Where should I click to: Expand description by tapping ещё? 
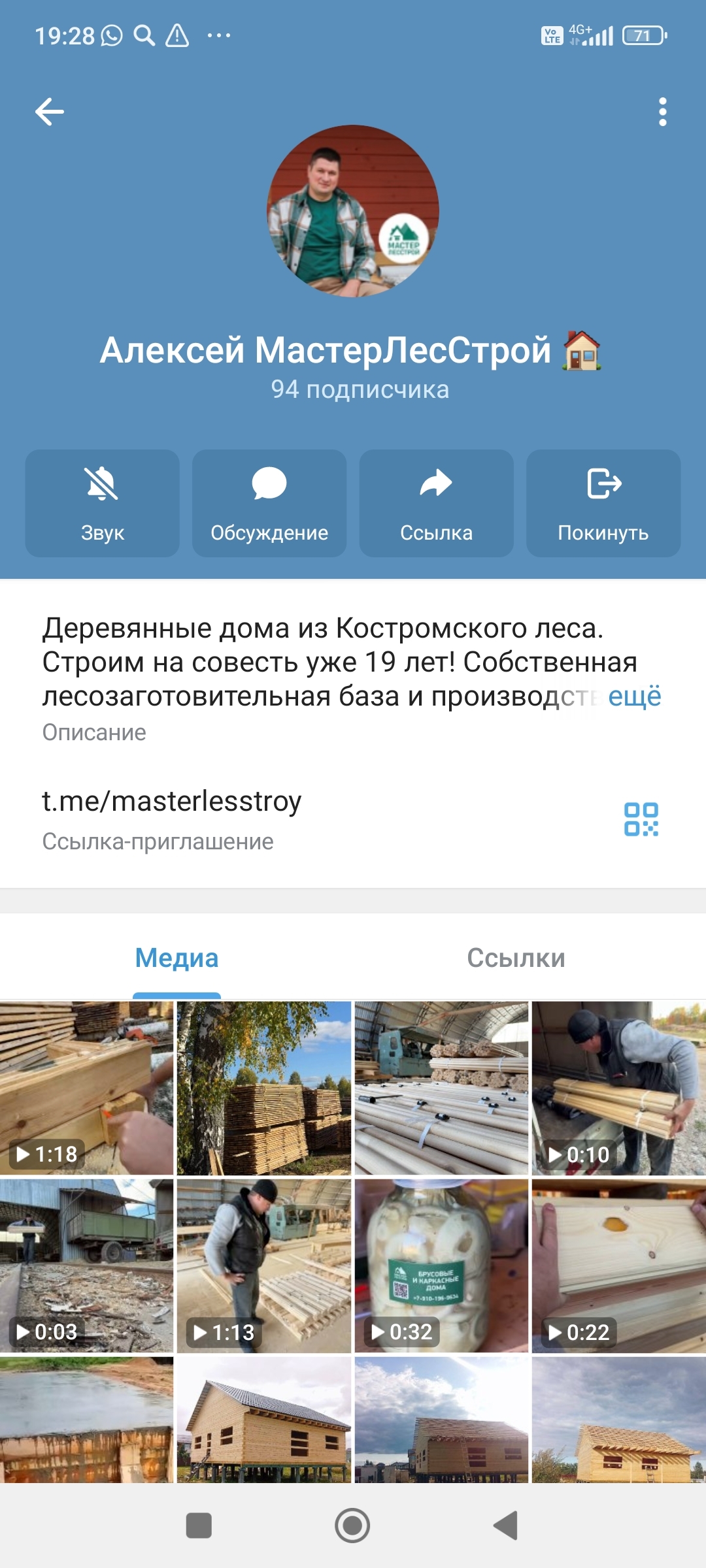point(634,696)
